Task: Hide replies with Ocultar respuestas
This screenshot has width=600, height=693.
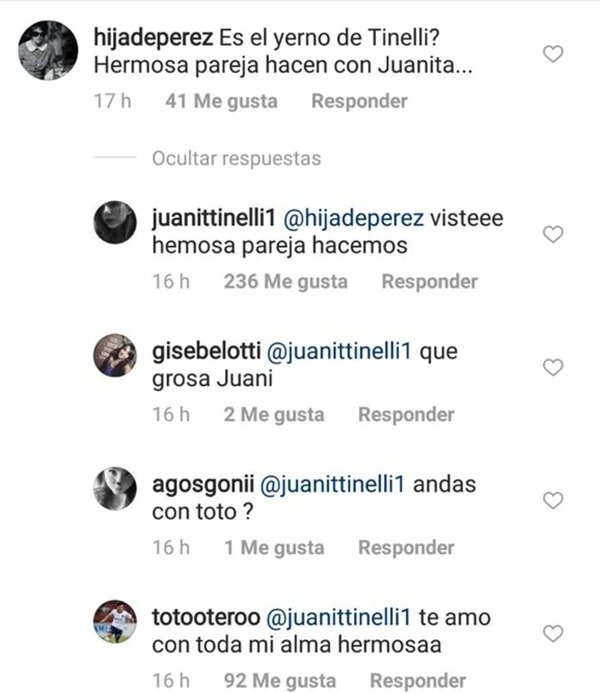Action: pyautogui.click(x=236, y=159)
